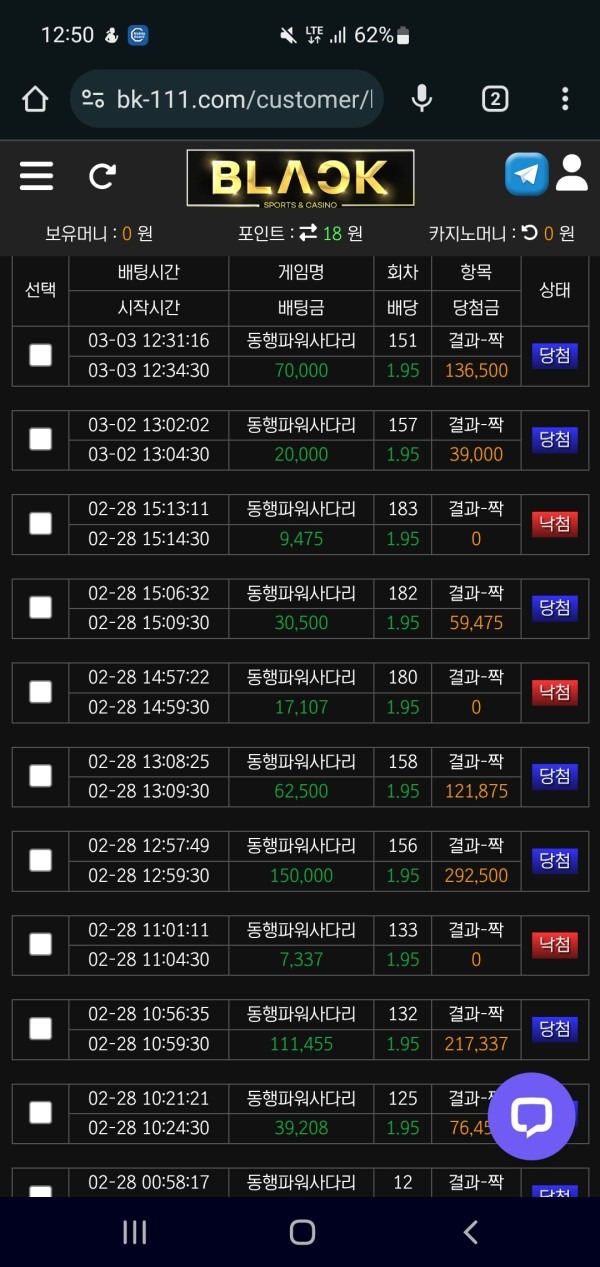Tap the browser address bar
600x1267 pixels.
pyautogui.click(x=240, y=99)
